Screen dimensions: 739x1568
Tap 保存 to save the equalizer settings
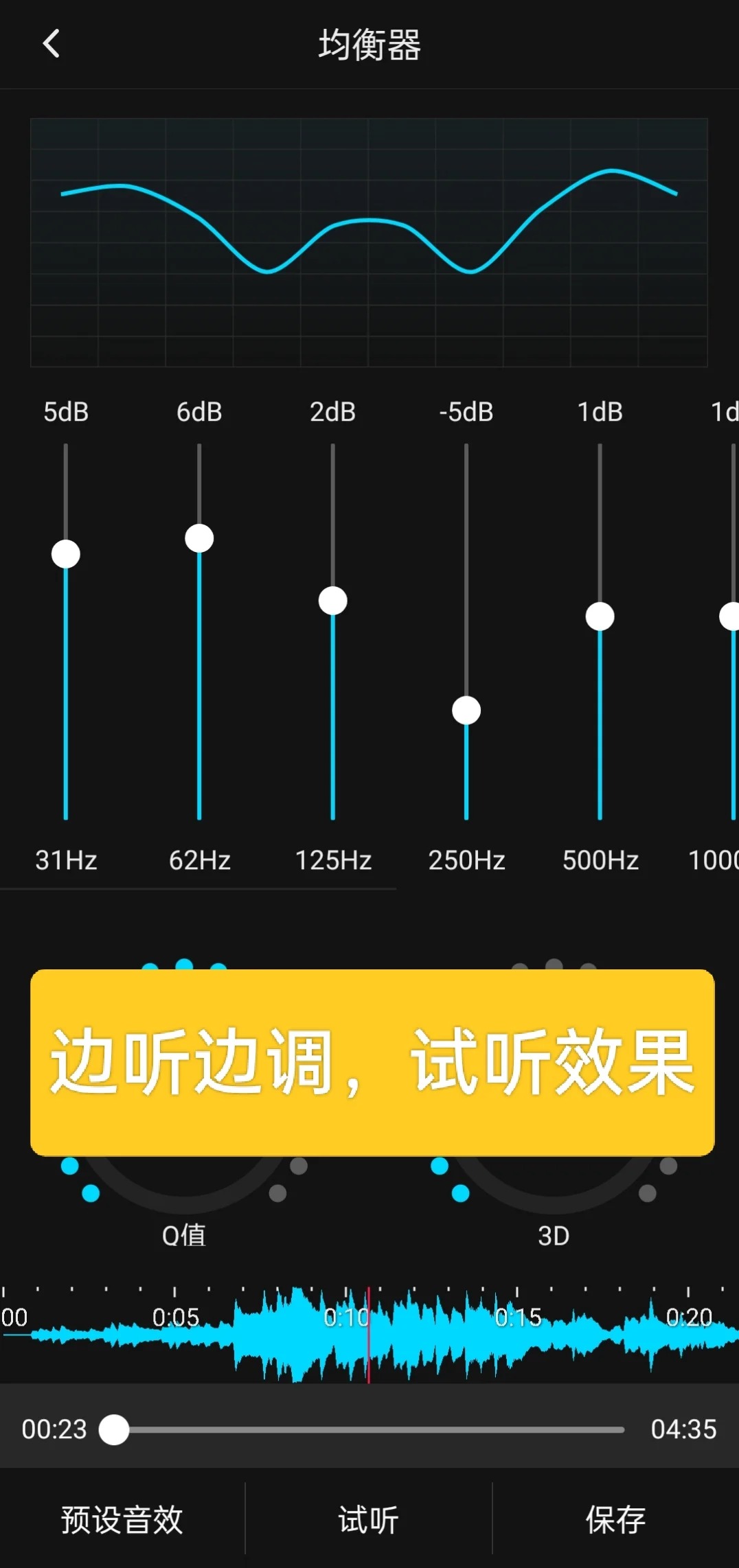pos(616,1519)
